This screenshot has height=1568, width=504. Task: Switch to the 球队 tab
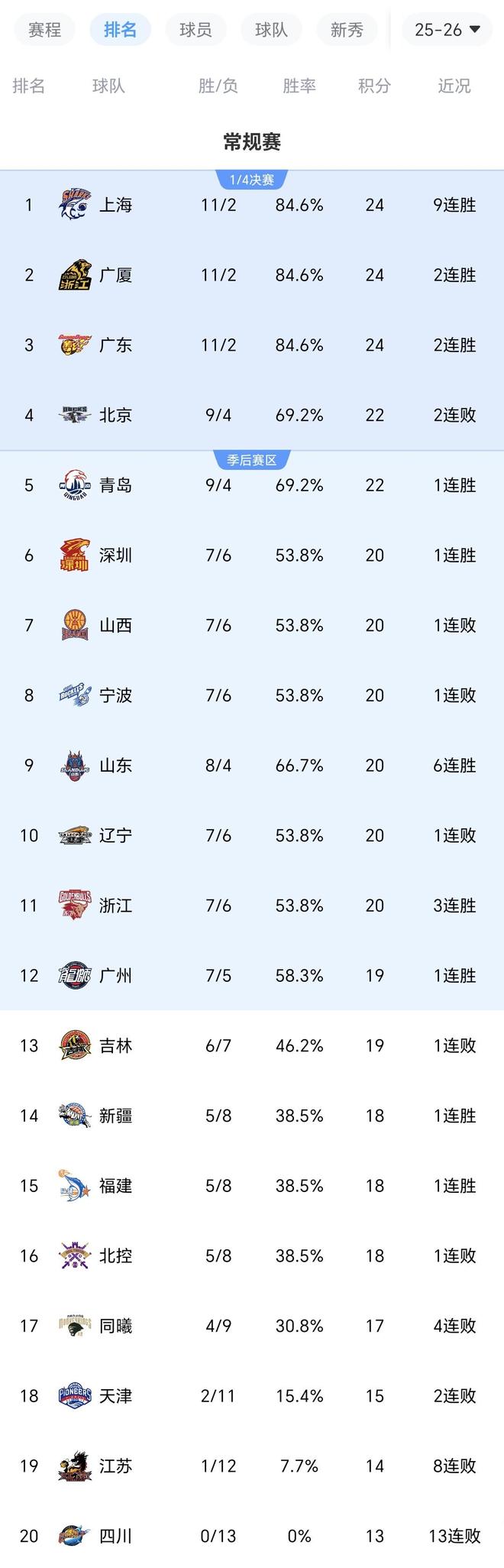coord(271,30)
